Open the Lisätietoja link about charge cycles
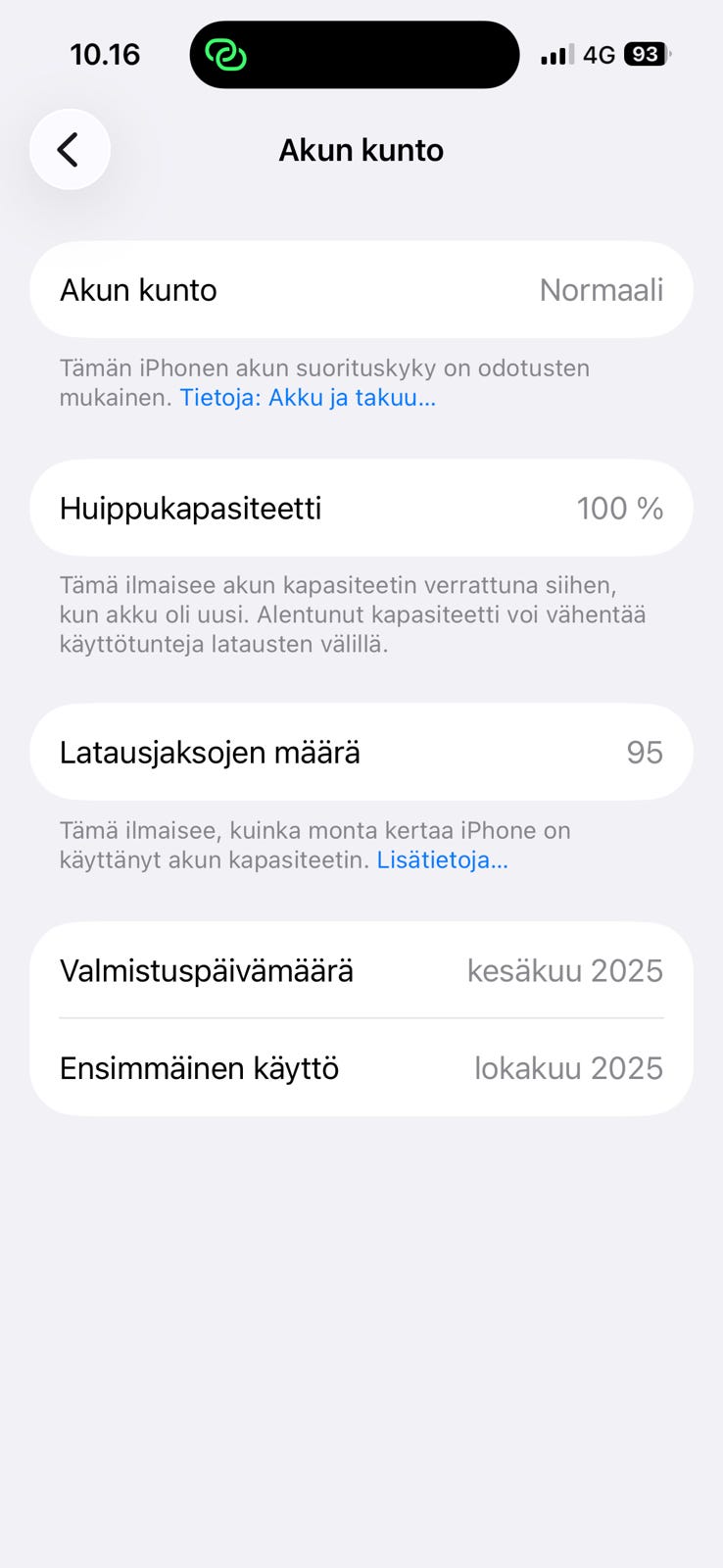Image resolution: width=723 pixels, height=1568 pixels. (x=441, y=859)
